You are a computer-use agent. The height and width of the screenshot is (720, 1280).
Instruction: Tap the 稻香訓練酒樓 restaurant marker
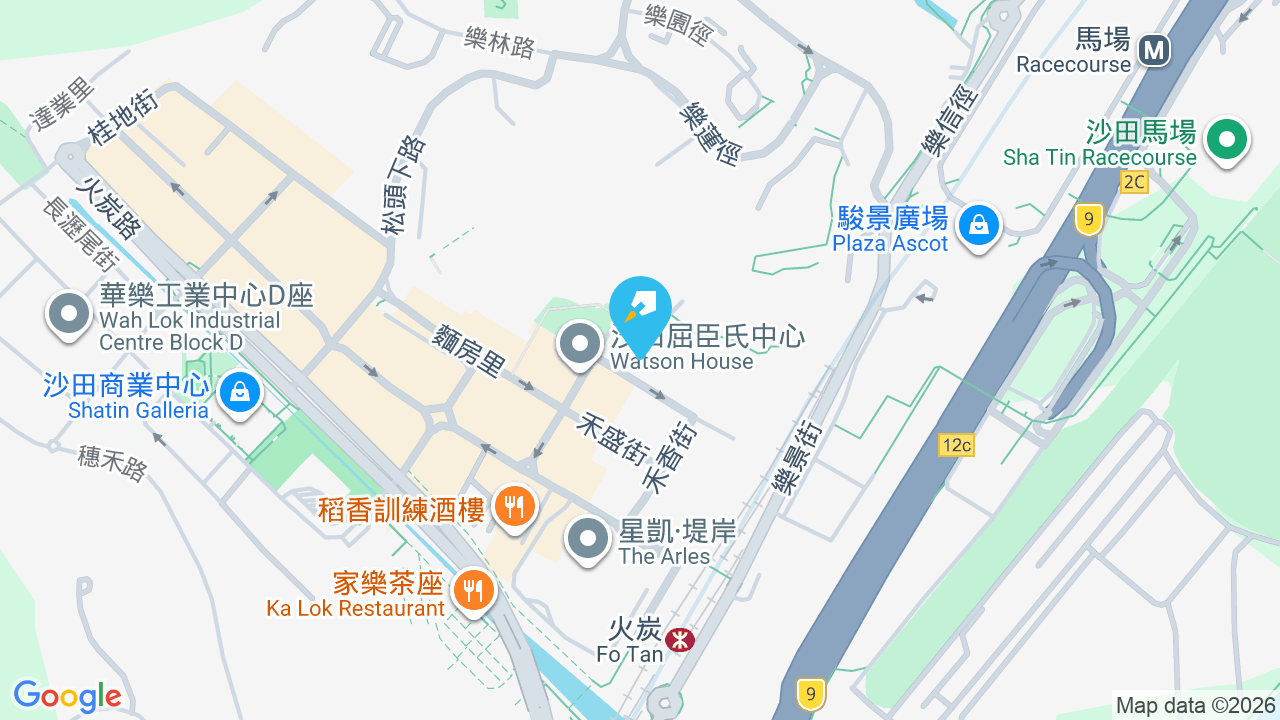point(515,507)
